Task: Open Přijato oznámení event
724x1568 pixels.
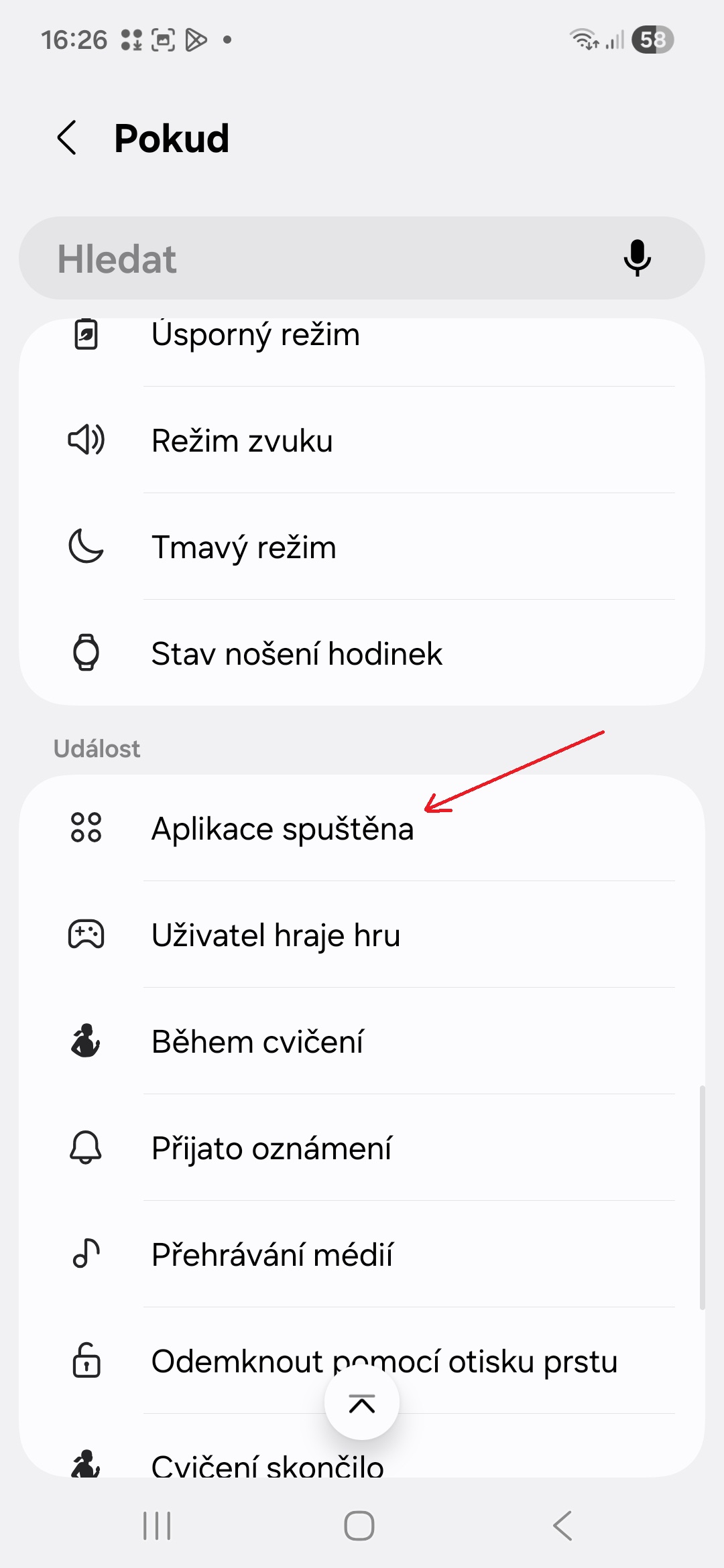Action: pyautogui.click(x=362, y=1148)
